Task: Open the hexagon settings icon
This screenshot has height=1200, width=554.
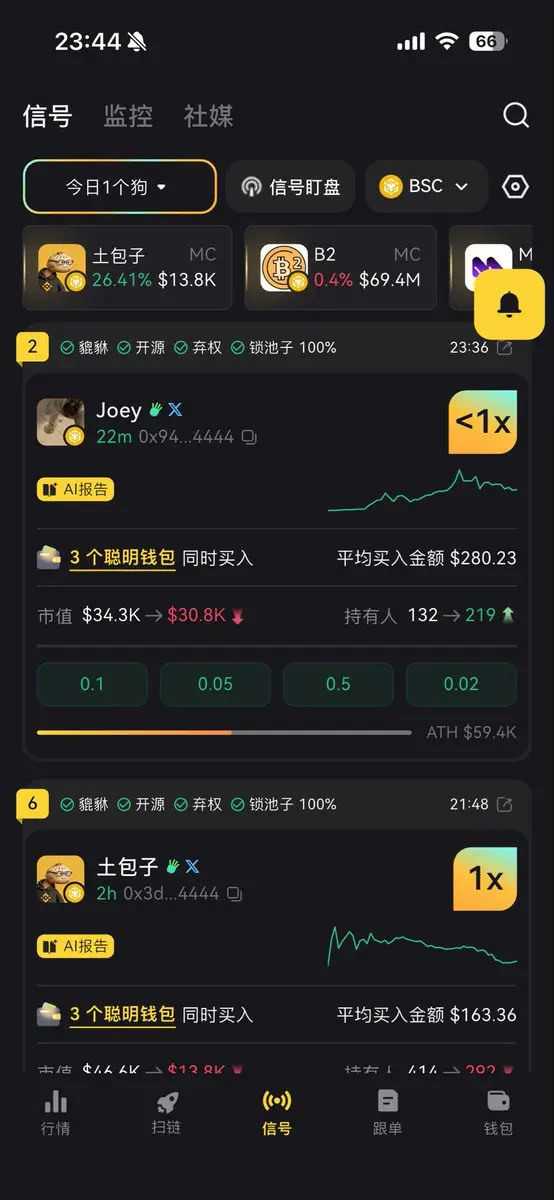Action: pos(515,187)
